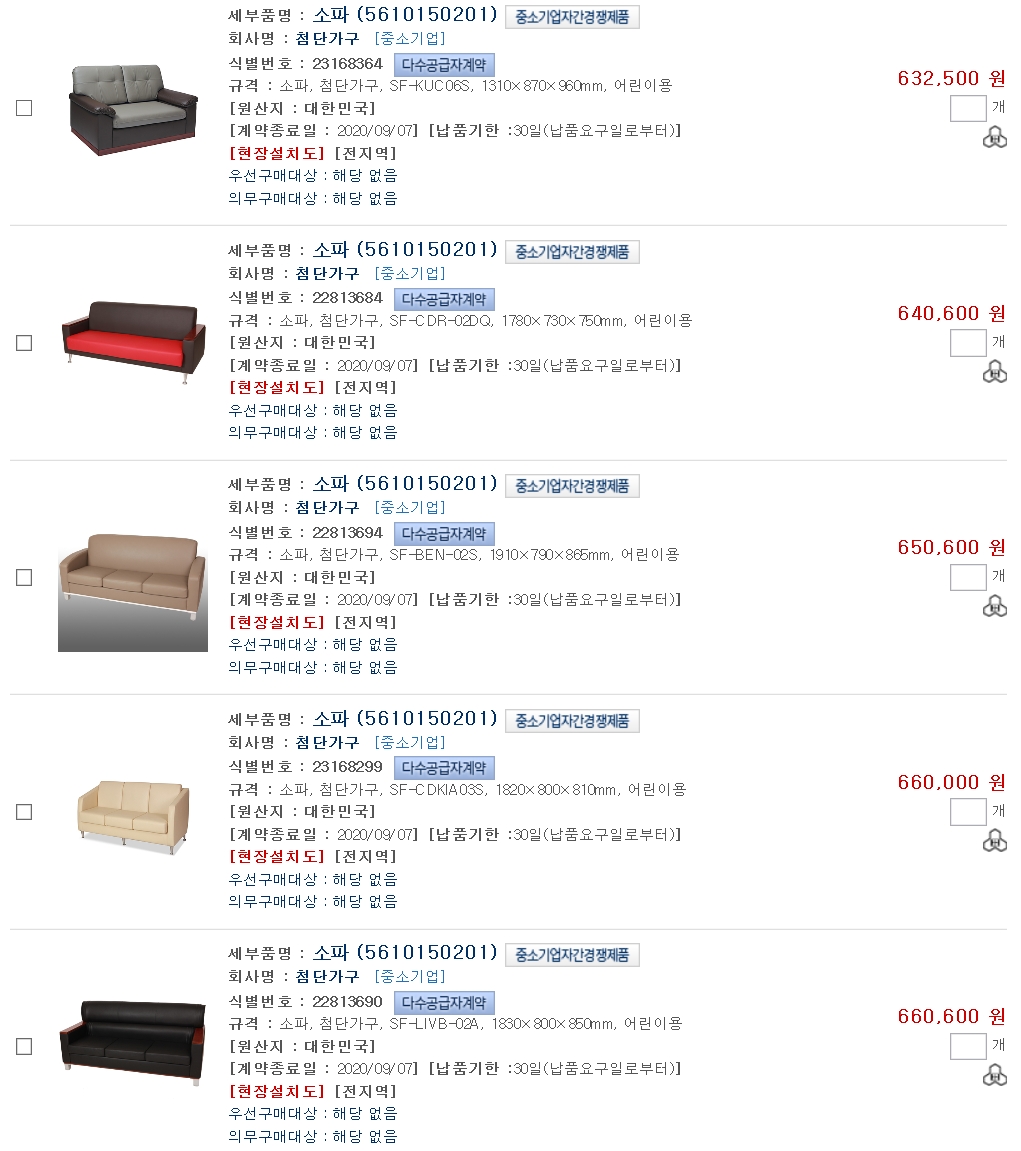Image resolution: width=1021 pixels, height=1151 pixels.
Task: Tap the quantity box under 660,600 원
Action: (x=967, y=1046)
